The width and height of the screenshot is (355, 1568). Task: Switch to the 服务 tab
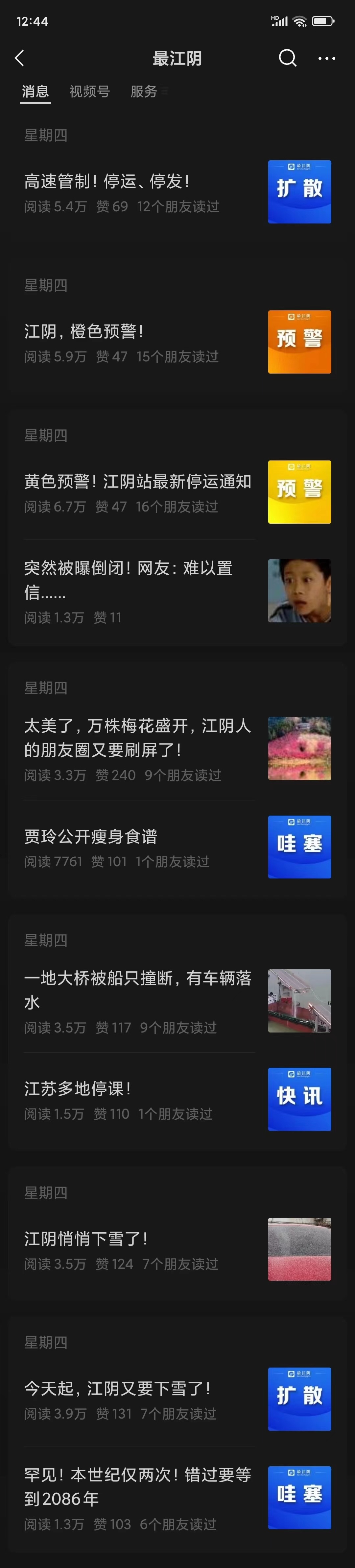click(x=144, y=91)
